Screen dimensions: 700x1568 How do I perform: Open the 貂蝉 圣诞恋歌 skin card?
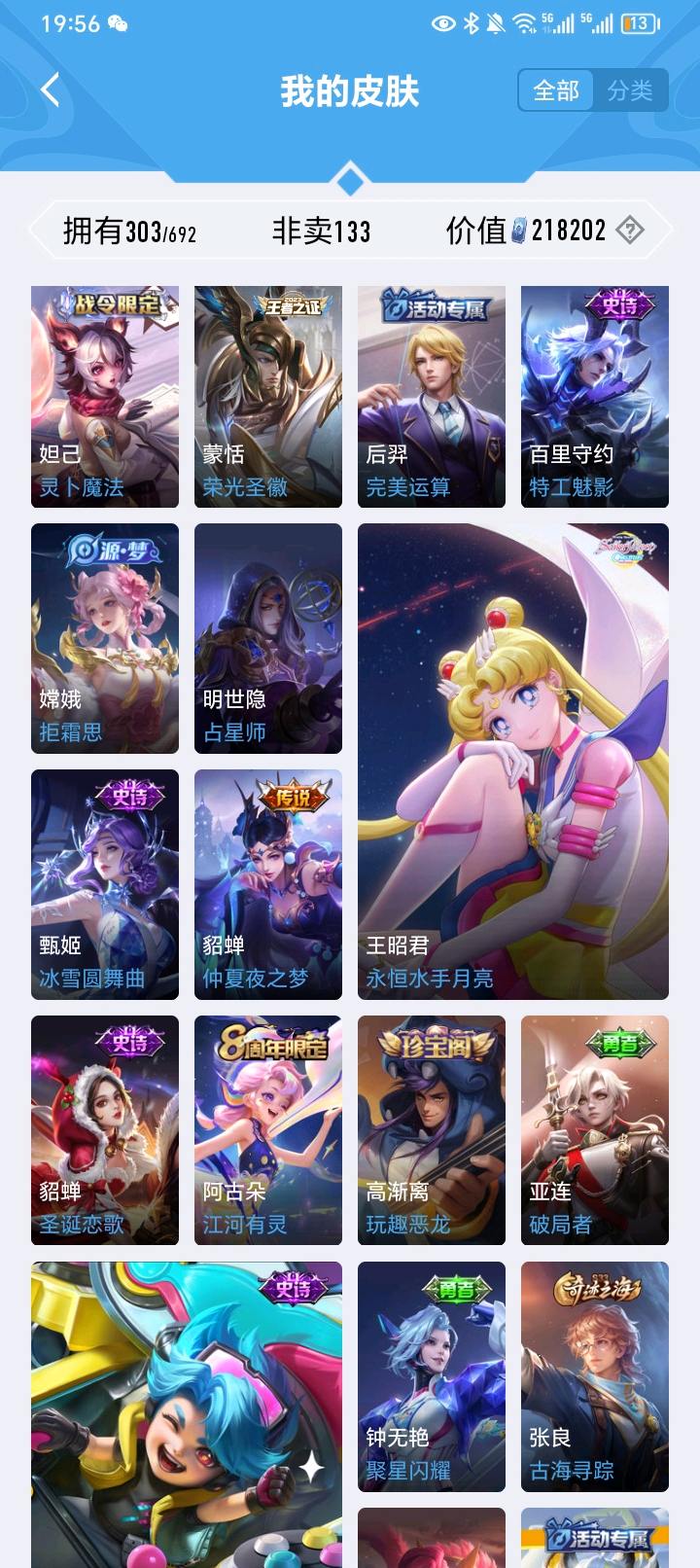point(105,1130)
